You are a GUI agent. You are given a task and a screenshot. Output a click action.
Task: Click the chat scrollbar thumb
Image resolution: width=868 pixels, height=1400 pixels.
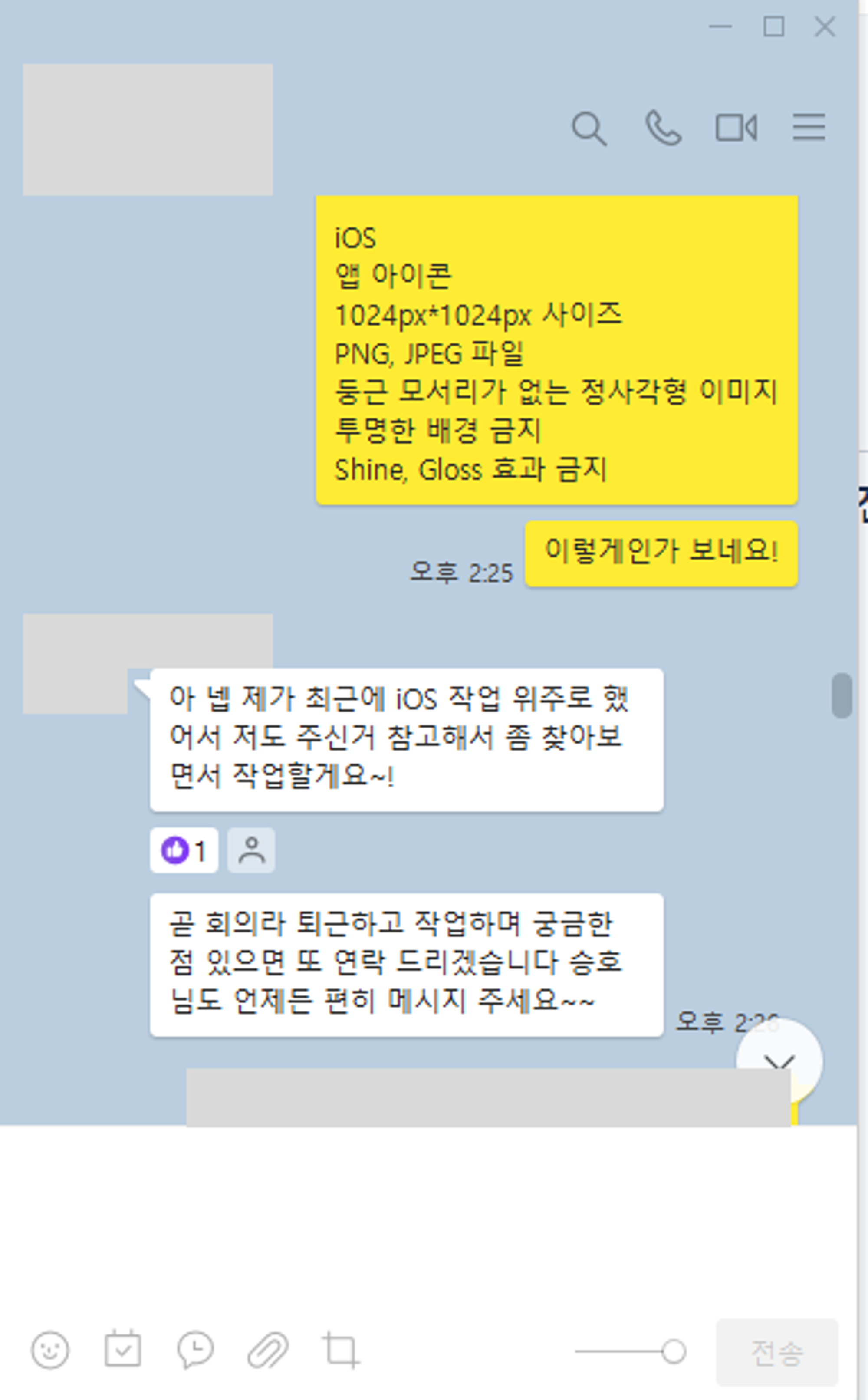842,695
